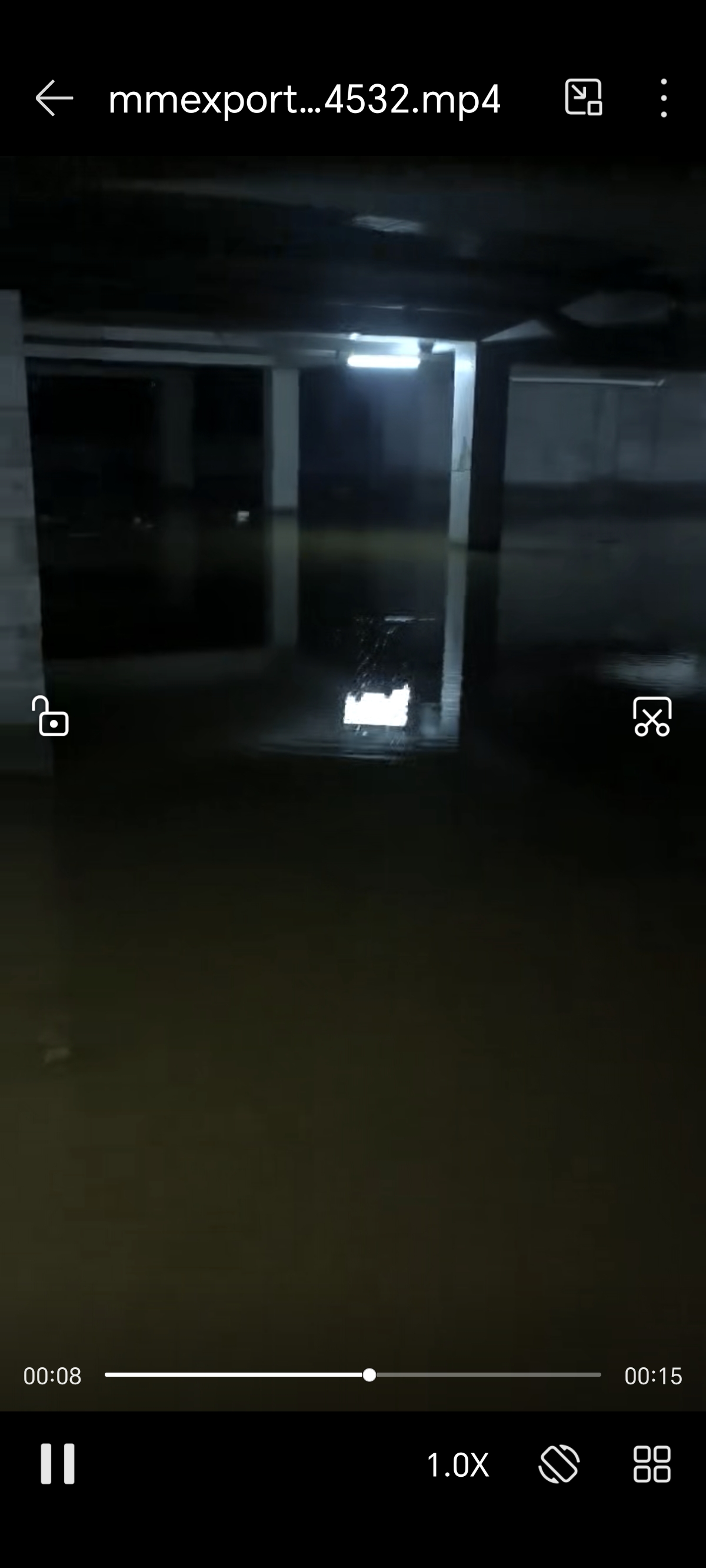Tap the video progress bar
706x1568 pixels.
coord(353,1375)
